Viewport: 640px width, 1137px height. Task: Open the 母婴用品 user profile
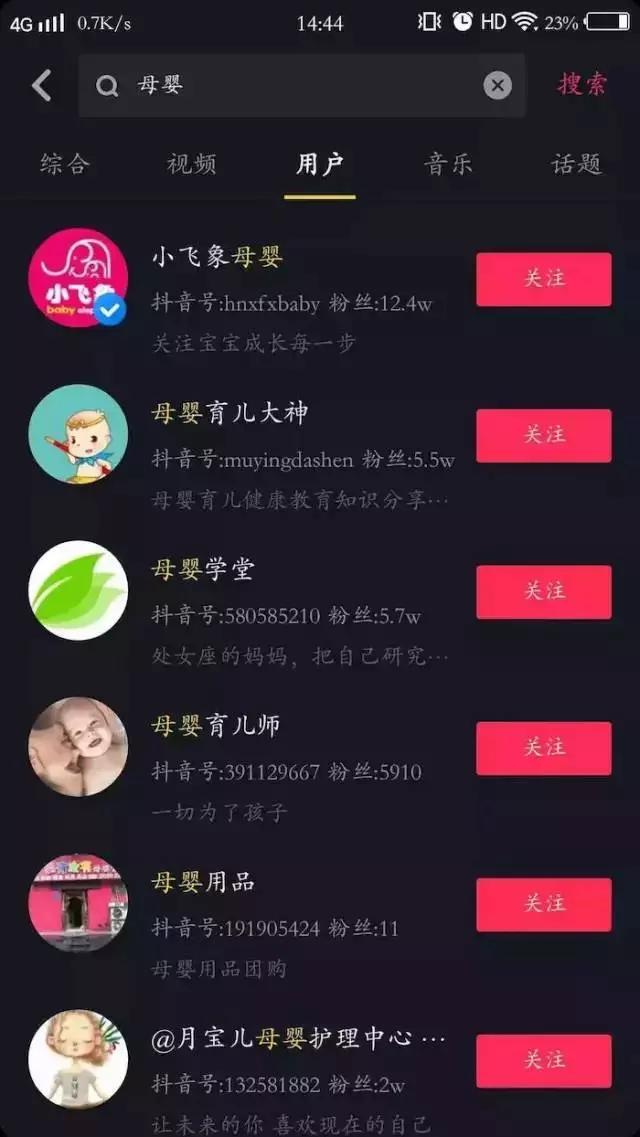[203, 883]
